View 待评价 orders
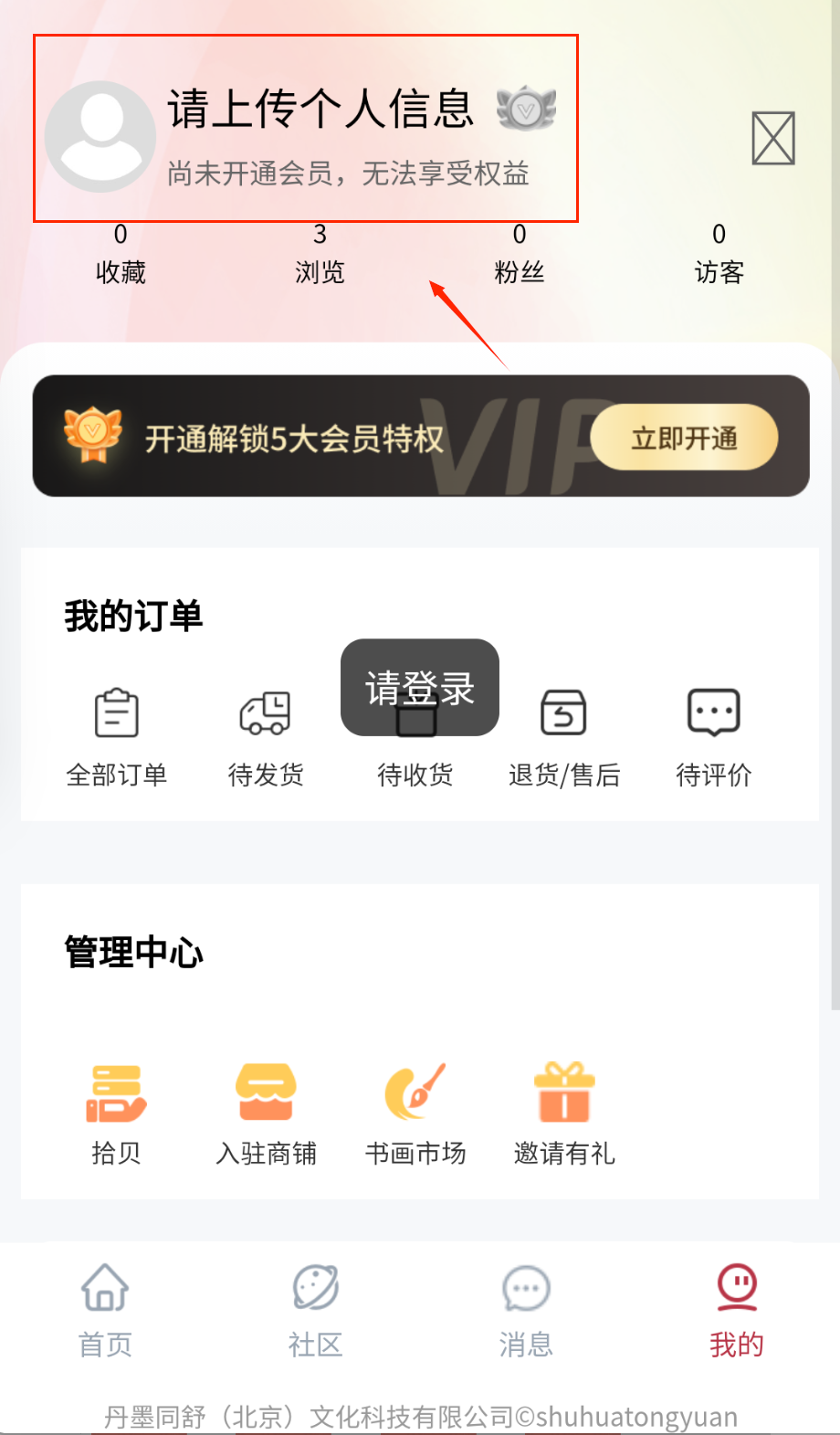The height and width of the screenshot is (1435, 840). pos(713,736)
